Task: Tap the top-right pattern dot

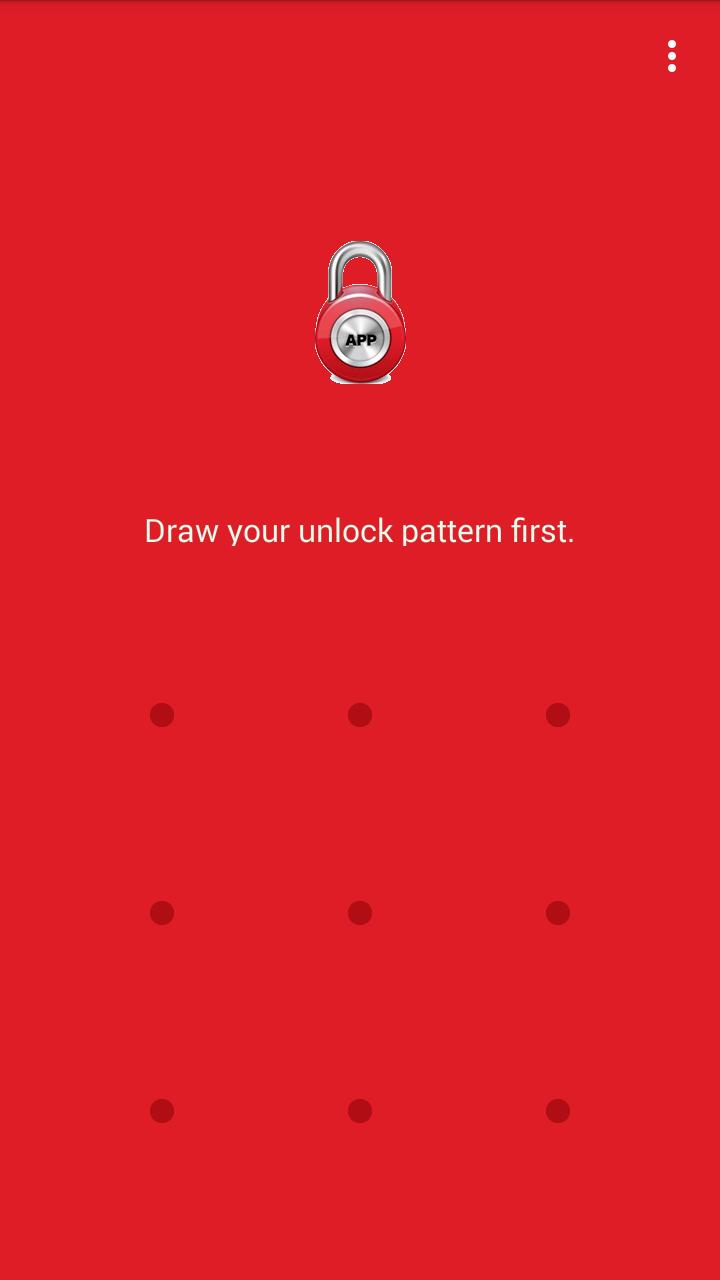Action: point(558,715)
